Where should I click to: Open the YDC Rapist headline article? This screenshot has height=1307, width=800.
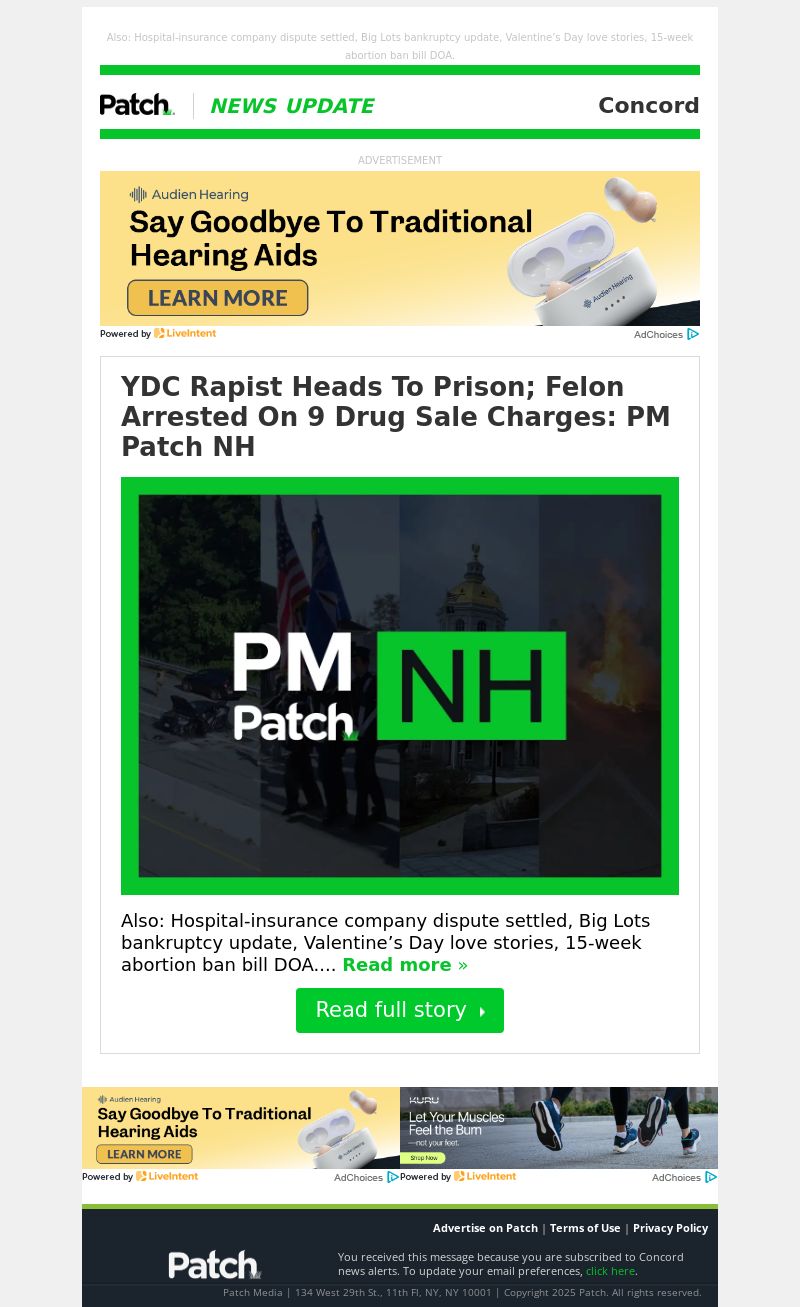click(x=396, y=416)
